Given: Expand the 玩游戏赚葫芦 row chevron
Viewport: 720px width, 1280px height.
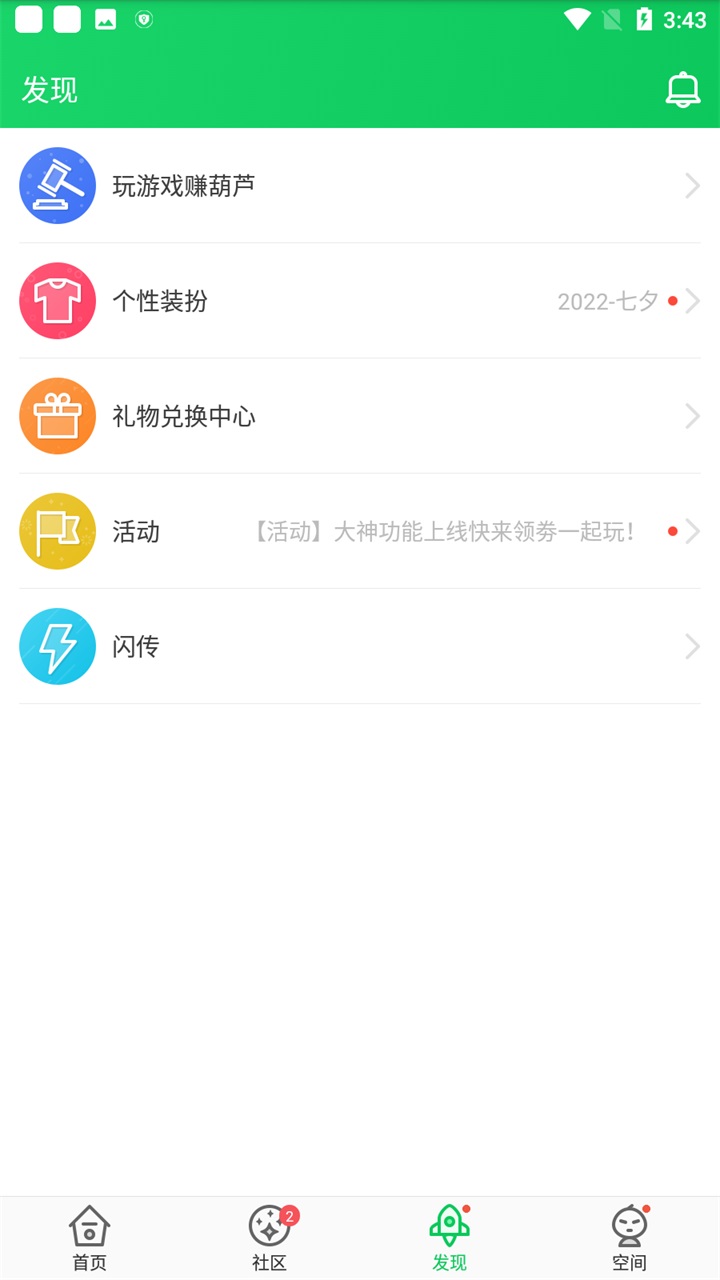Looking at the screenshot, I should click(x=692, y=185).
